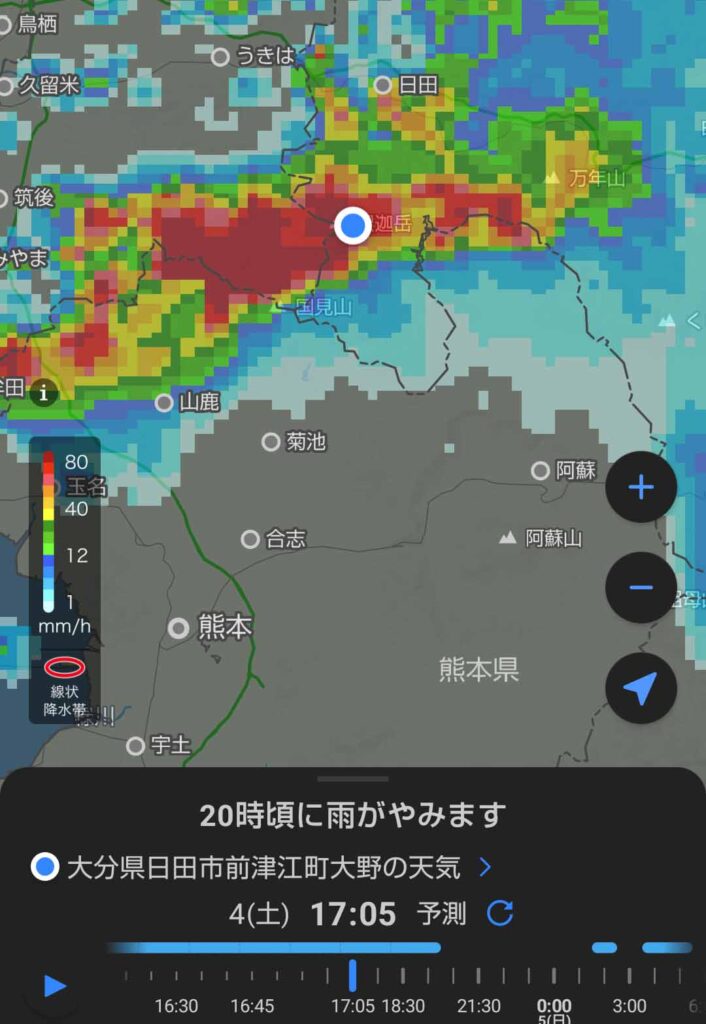Zoom out on the rain radar map
Viewport: 706px width, 1024px height.
coord(640,587)
